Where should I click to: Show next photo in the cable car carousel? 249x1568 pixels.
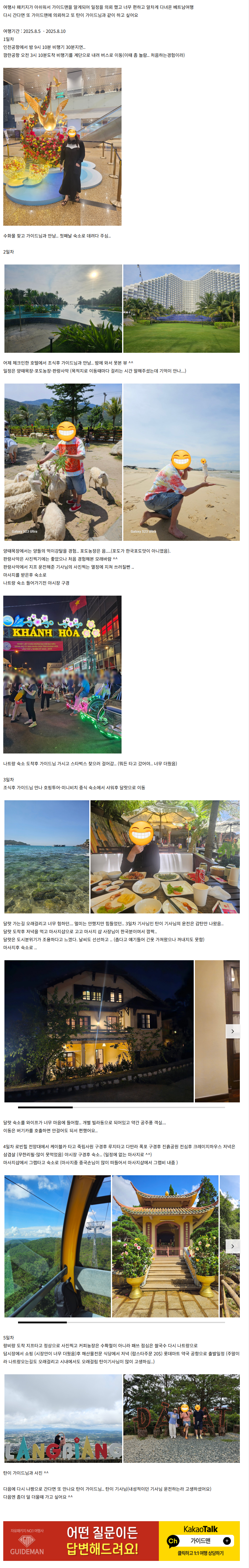(232, 1246)
